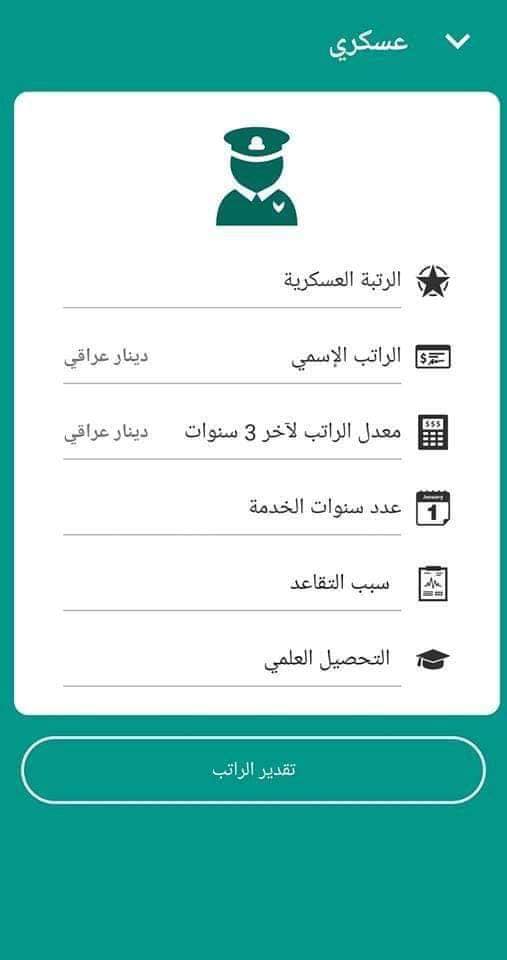Select the الرتبة العسكرية field

232,280
